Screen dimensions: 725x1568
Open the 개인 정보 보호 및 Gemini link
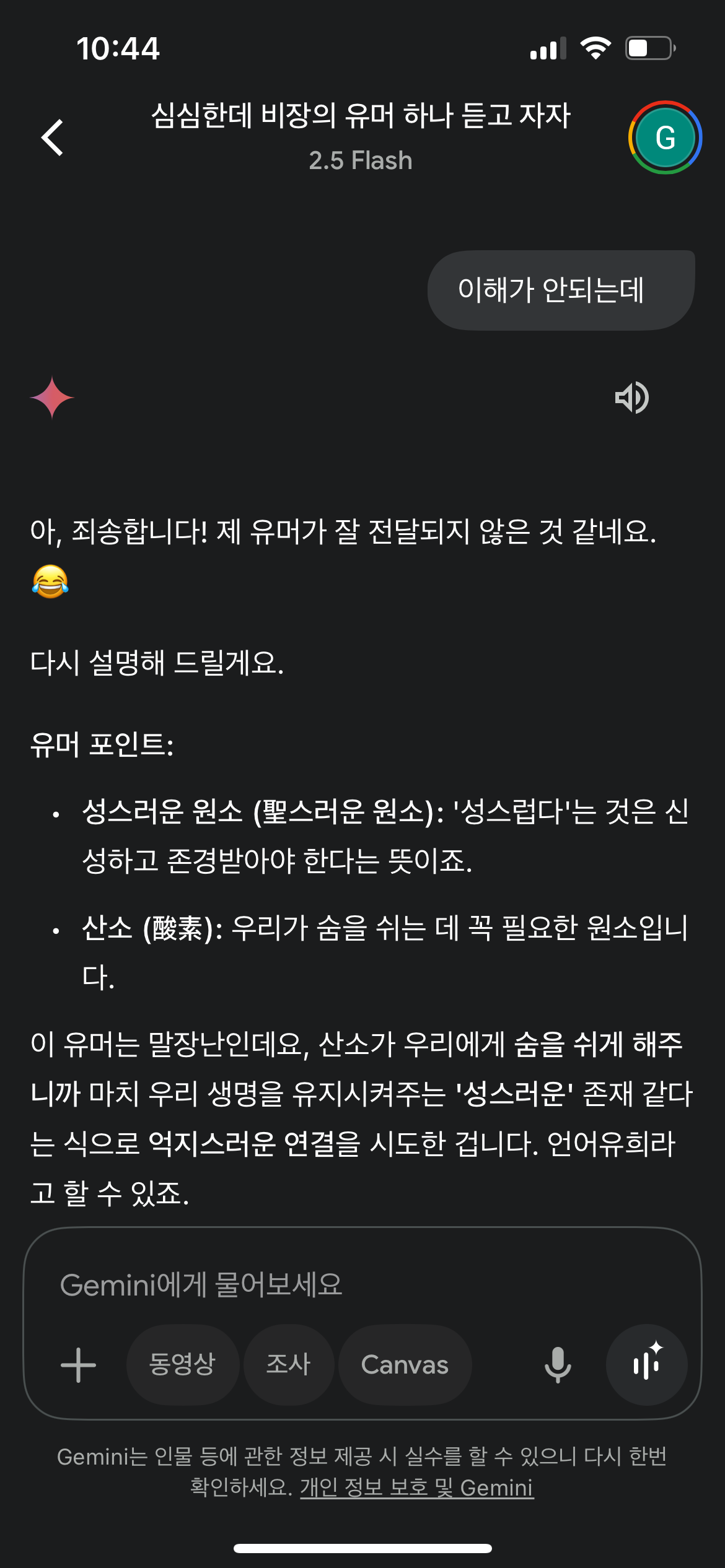[x=416, y=1487]
